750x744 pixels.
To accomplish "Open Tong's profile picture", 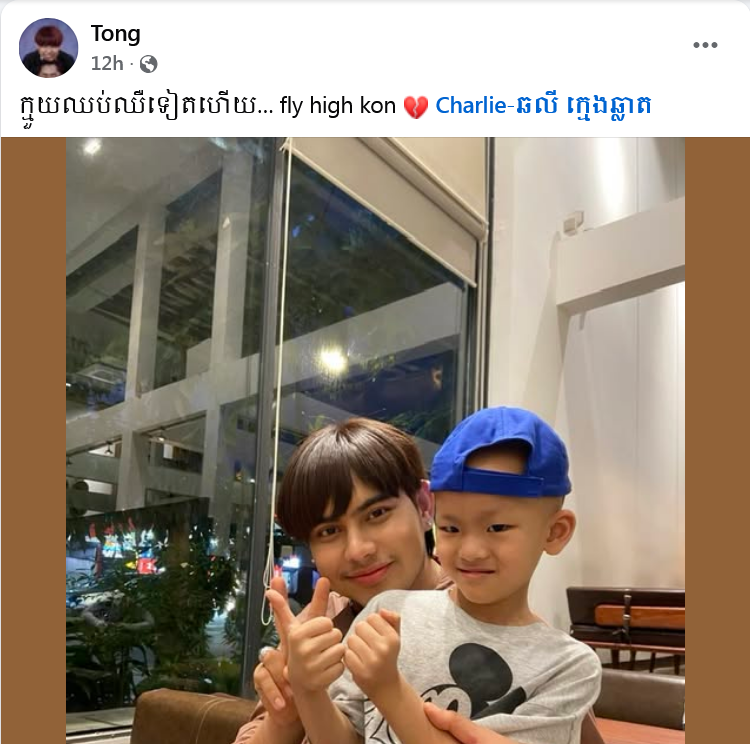I will click(x=48, y=48).
